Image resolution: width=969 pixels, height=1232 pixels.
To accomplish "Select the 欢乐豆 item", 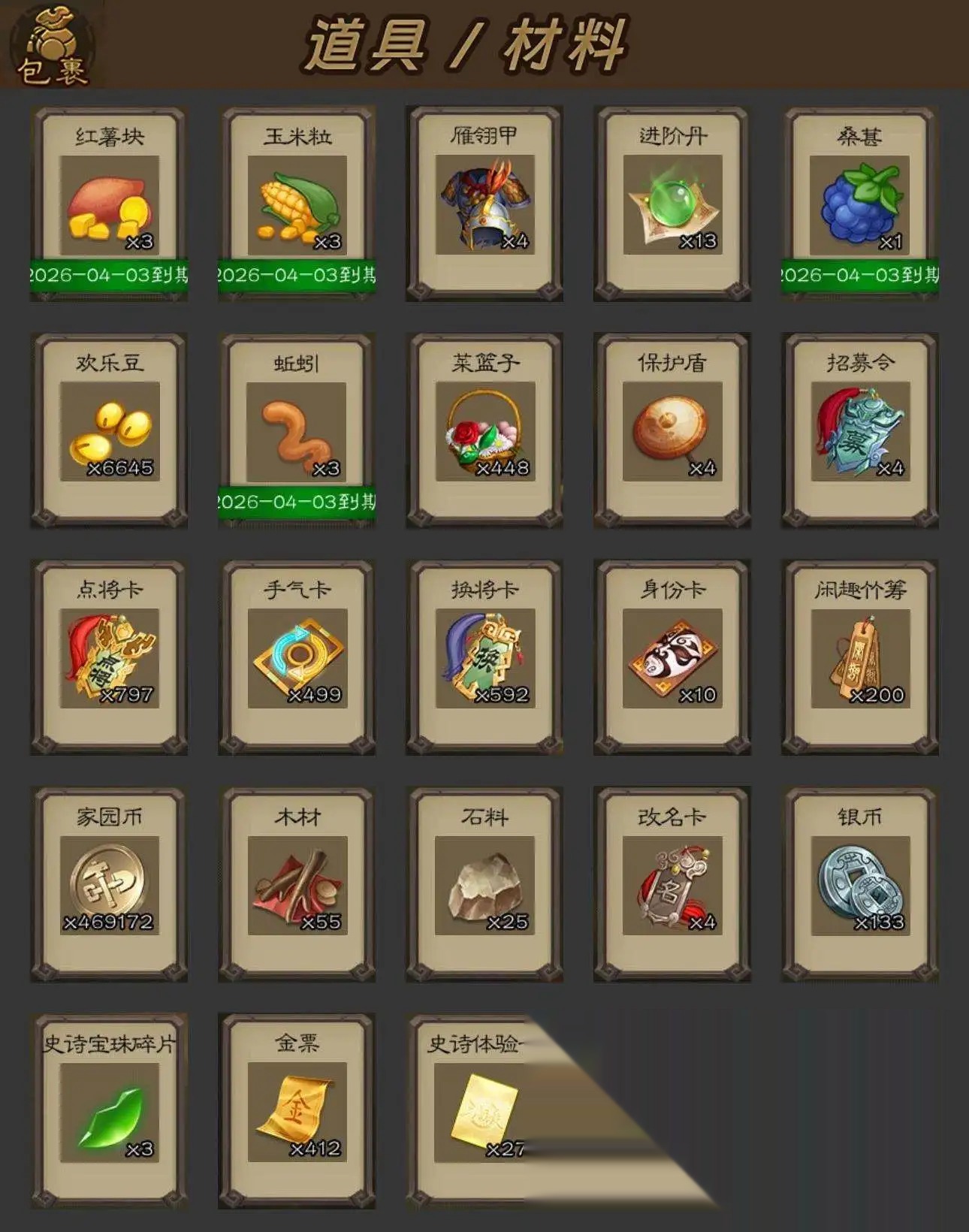I will tap(110, 431).
